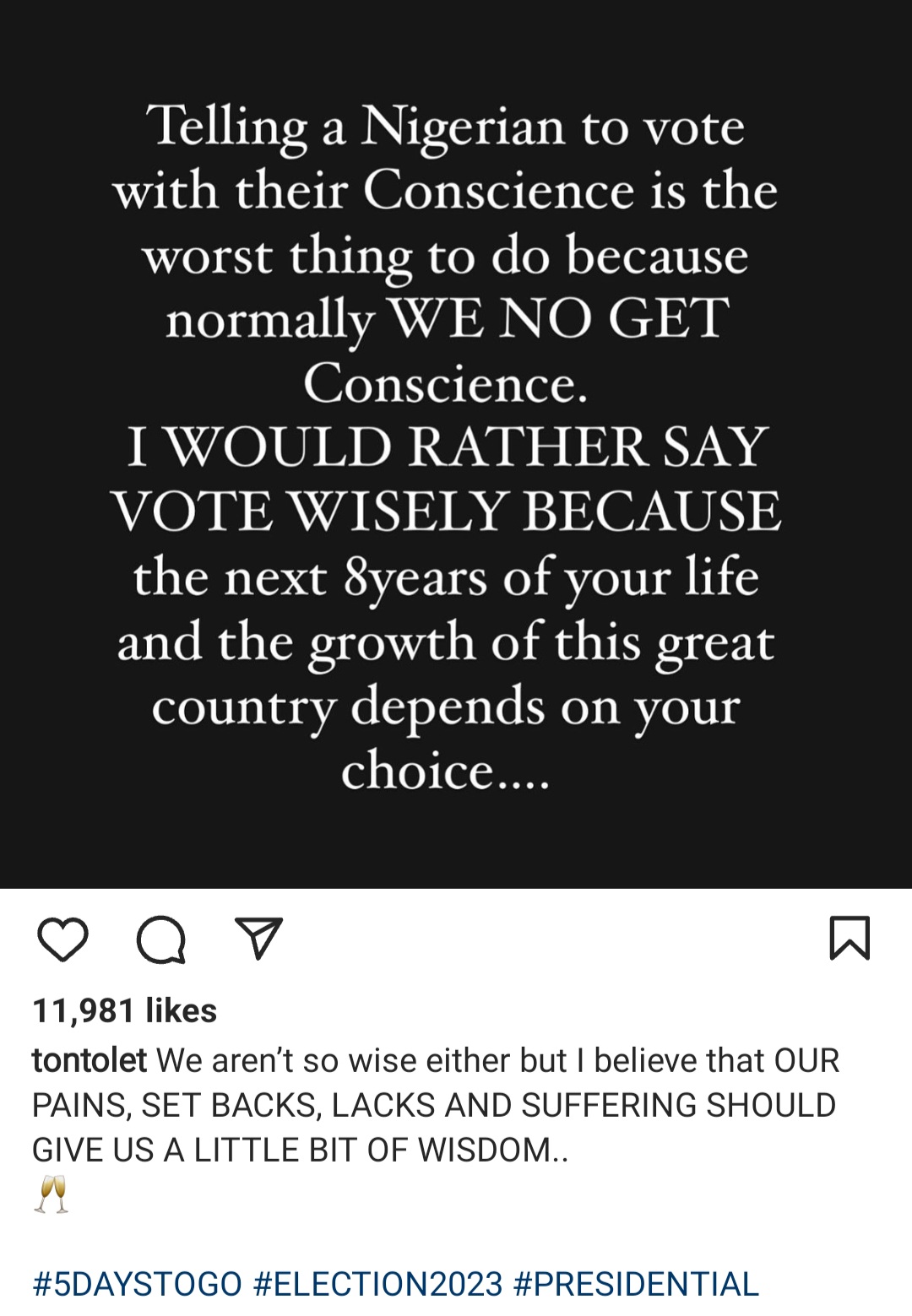Open comments with the speech bubble icon
The height and width of the screenshot is (1316, 912).
pyautogui.click(x=160, y=940)
